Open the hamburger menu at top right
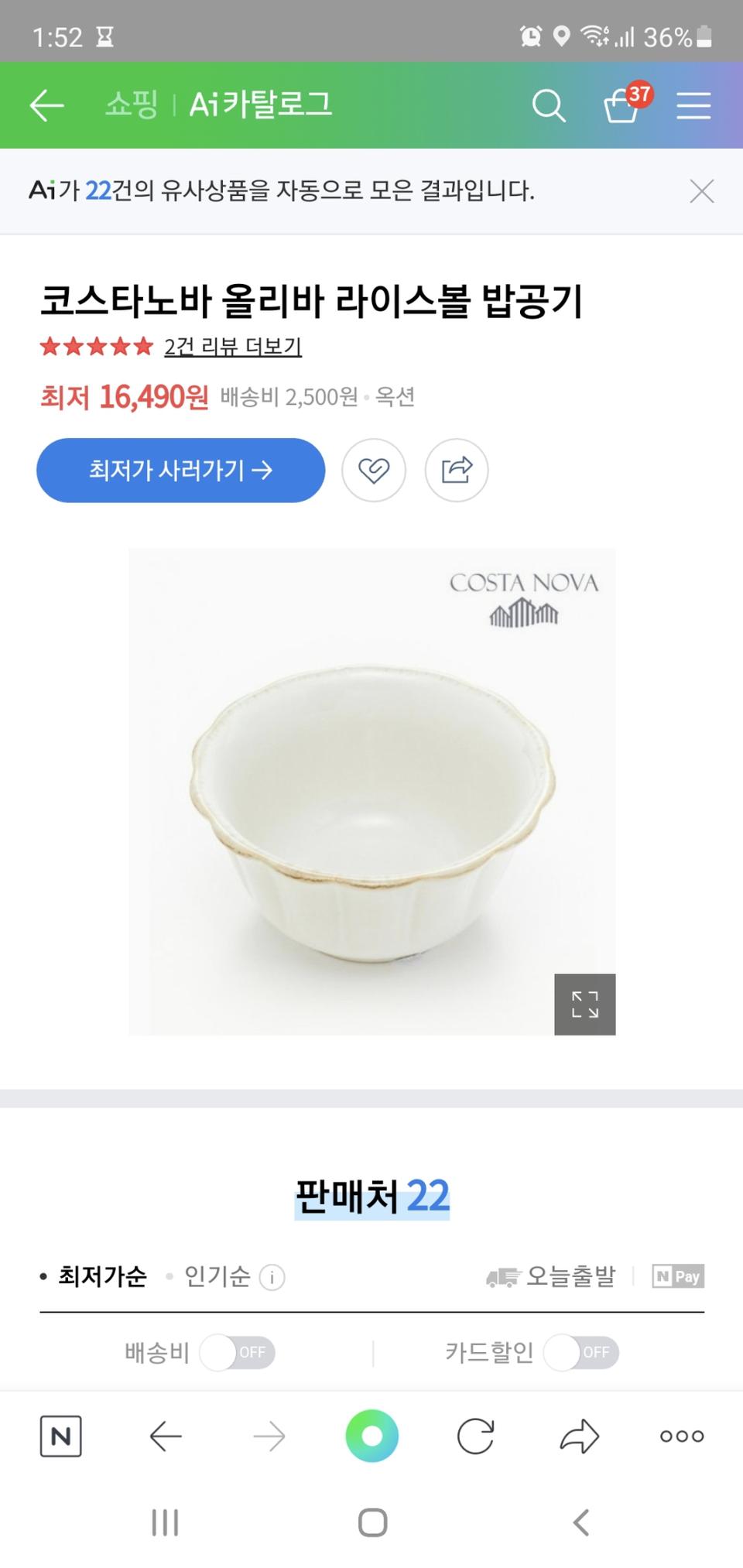The height and width of the screenshot is (1568, 743). [x=693, y=107]
